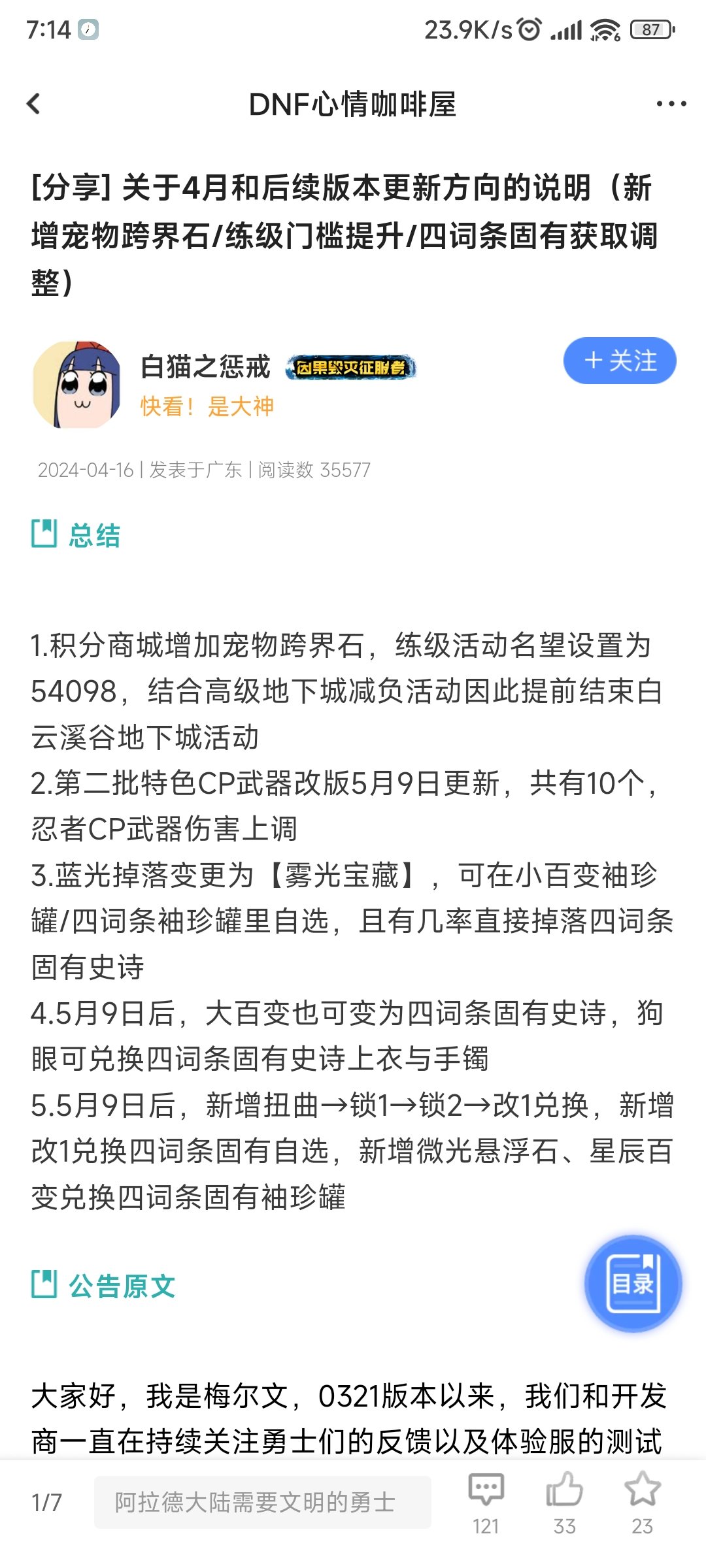Go back using the top-left arrow
This screenshot has width=706, height=1568.
pos(34,103)
